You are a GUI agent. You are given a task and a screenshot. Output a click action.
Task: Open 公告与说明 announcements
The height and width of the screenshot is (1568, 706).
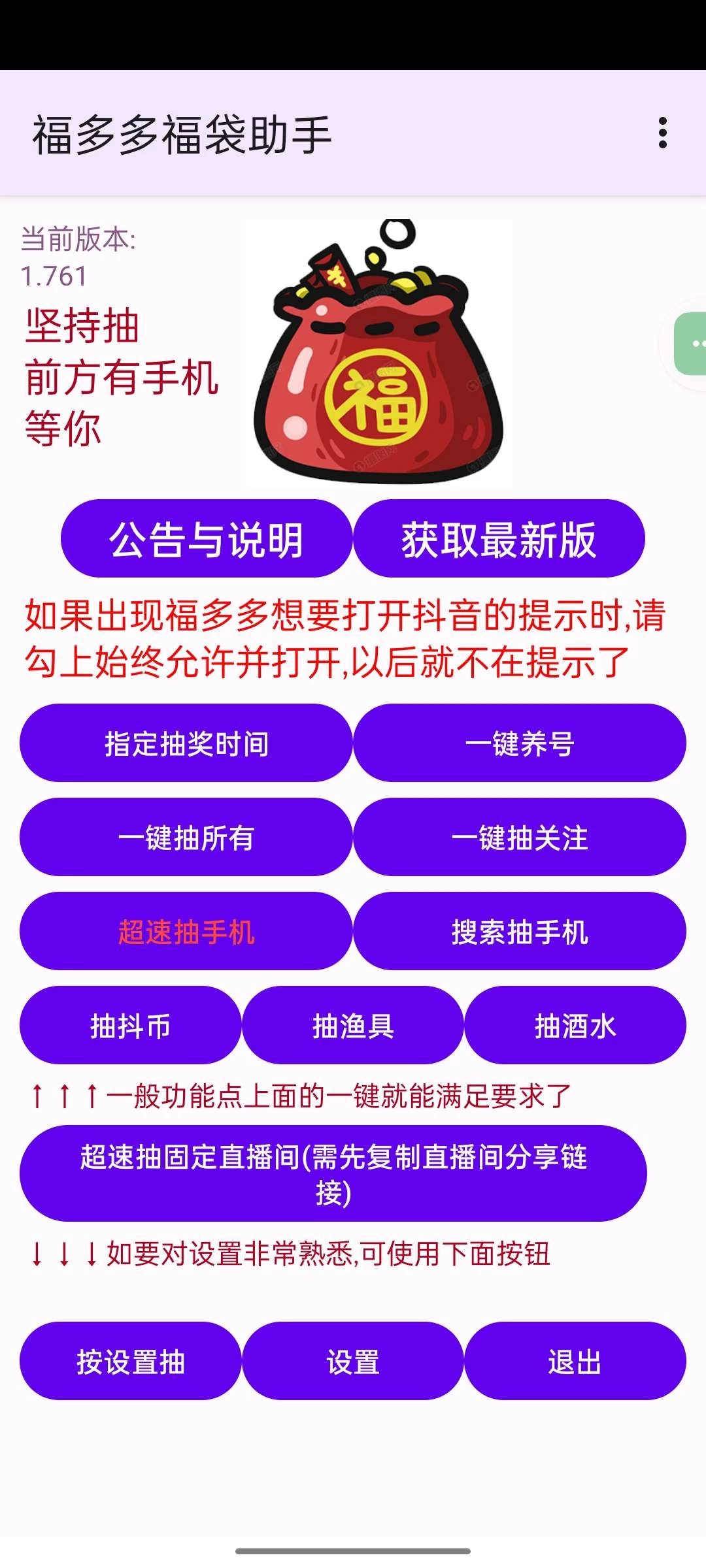click(206, 539)
